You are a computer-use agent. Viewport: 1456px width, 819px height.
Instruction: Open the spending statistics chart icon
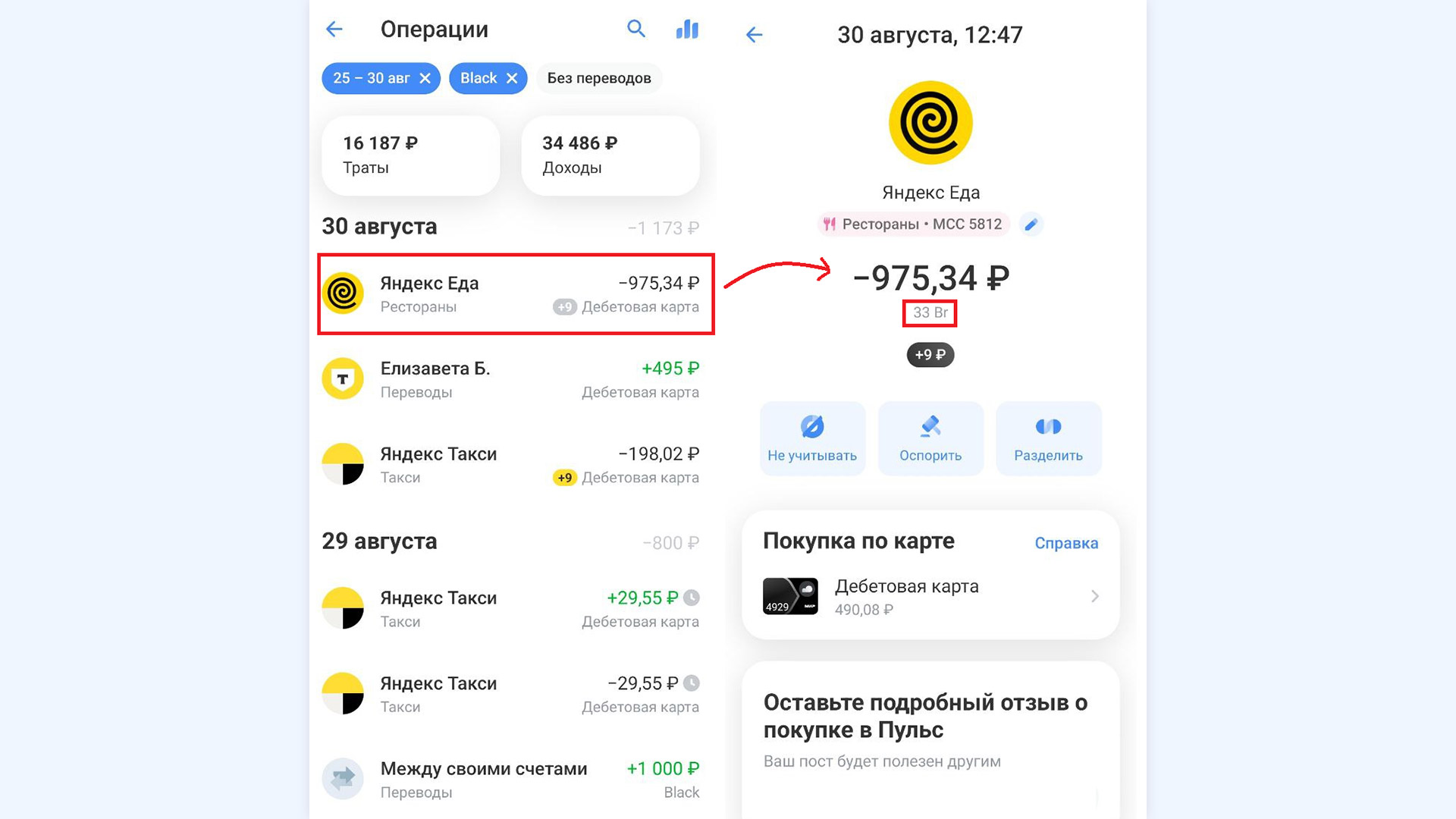(x=687, y=30)
